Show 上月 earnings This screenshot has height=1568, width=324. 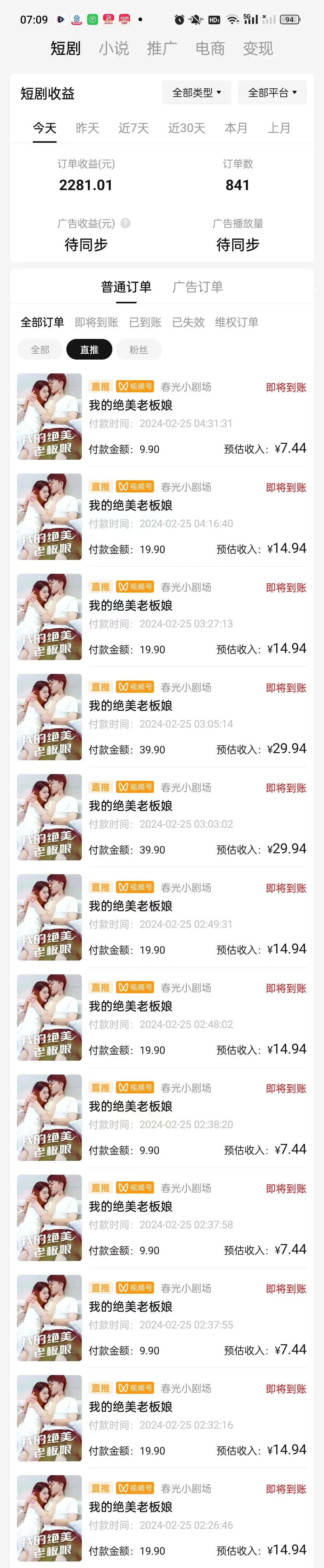279,128
